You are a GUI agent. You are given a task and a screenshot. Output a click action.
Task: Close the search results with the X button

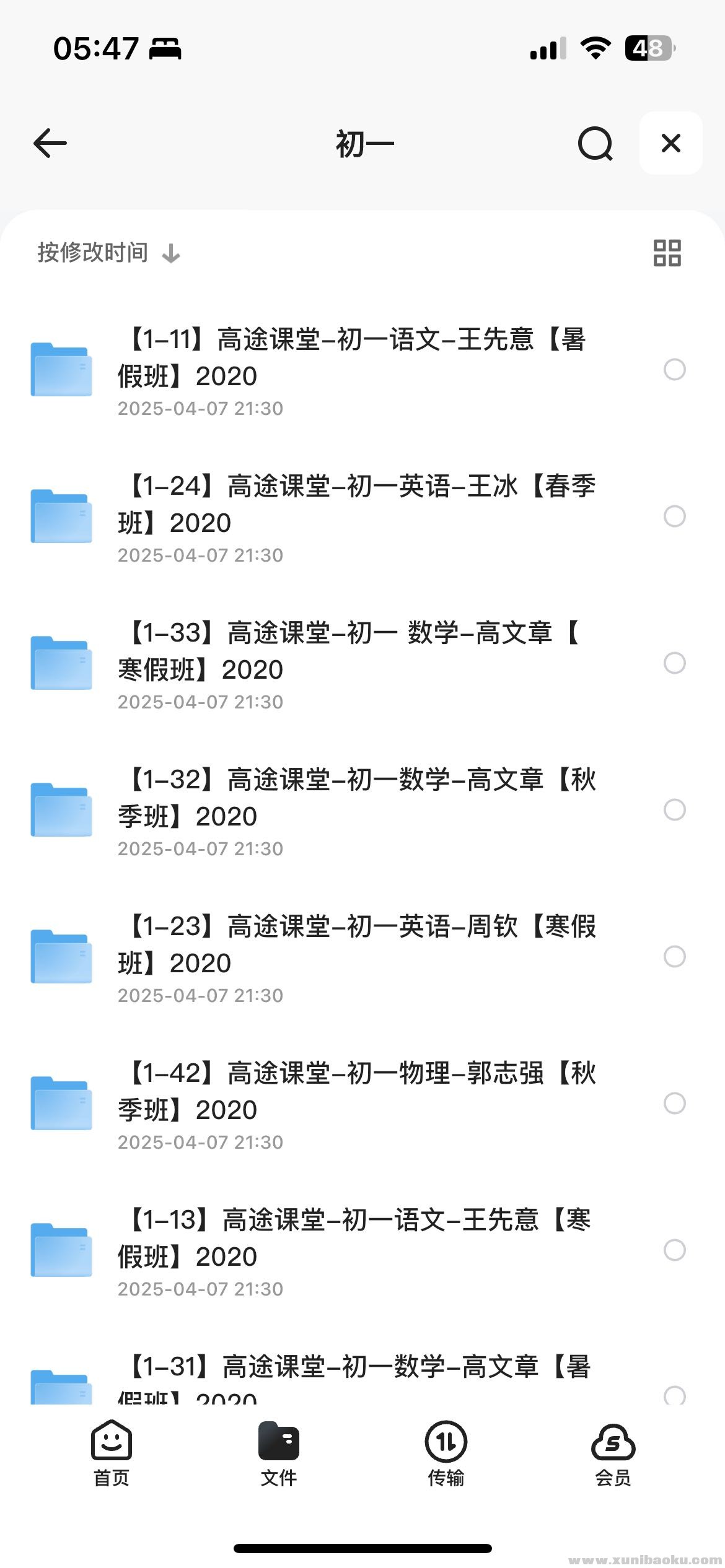[x=670, y=142]
